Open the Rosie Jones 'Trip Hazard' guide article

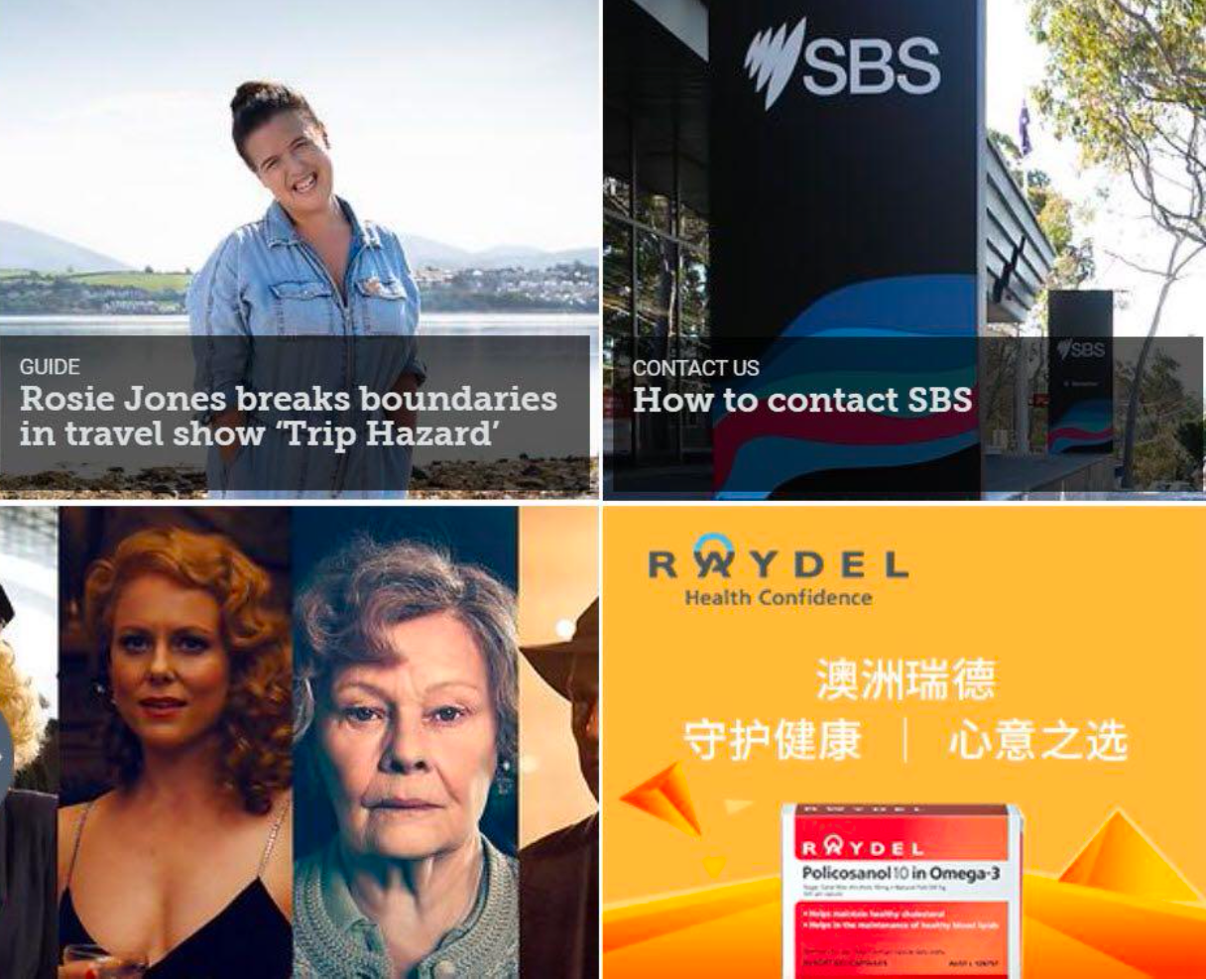pyautogui.click(x=288, y=415)
